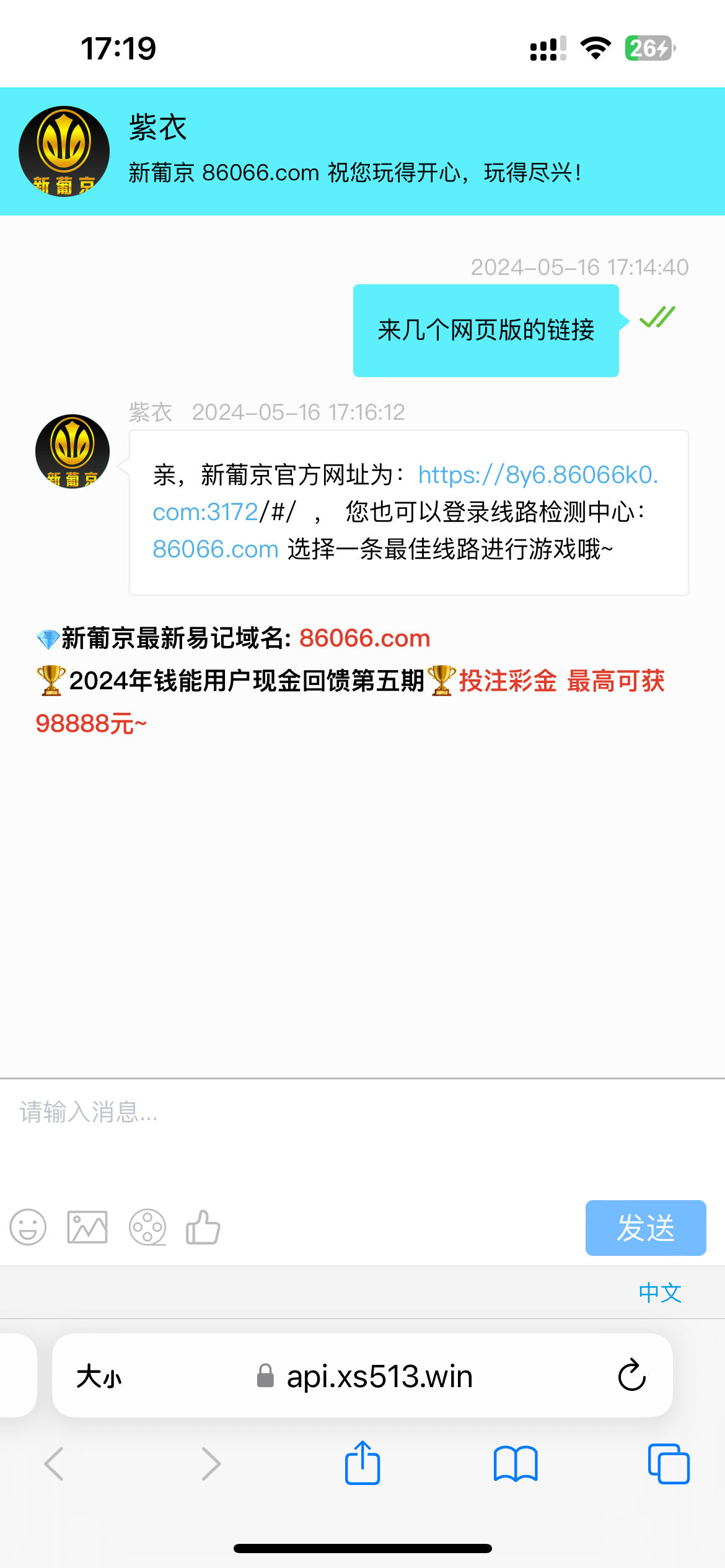Switch language via 中文 link
The height and width of the screenshot is (1568, 725).
click(x=660, y=1292)
